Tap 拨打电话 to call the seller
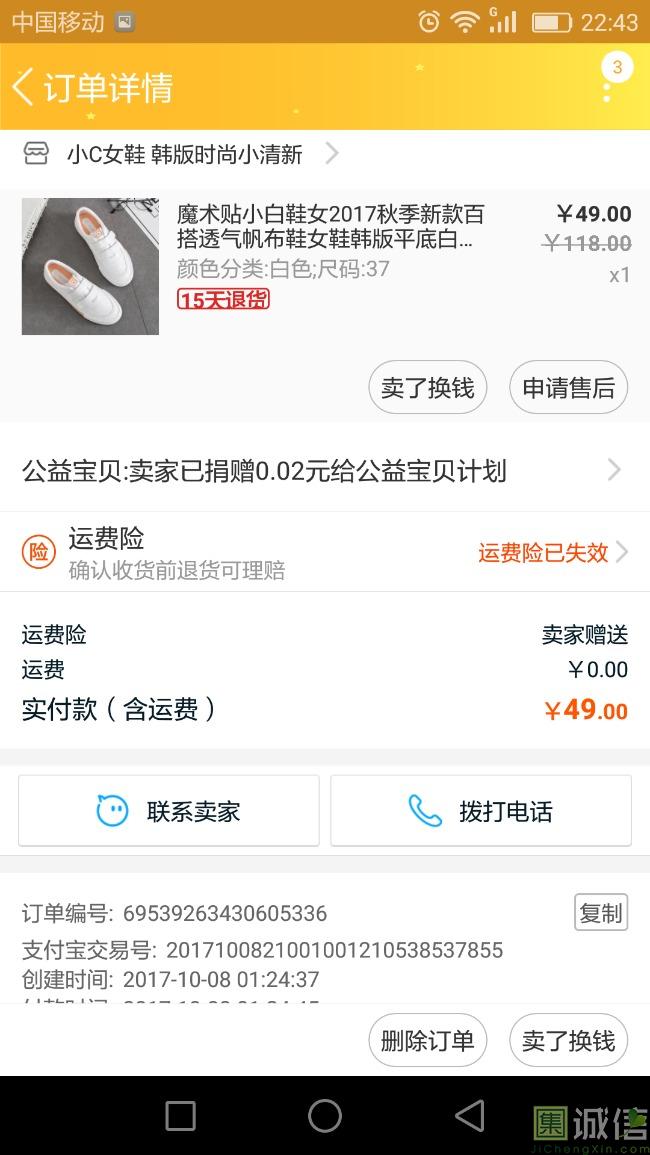The image size is (650, 1155). (x=481, y=811)
